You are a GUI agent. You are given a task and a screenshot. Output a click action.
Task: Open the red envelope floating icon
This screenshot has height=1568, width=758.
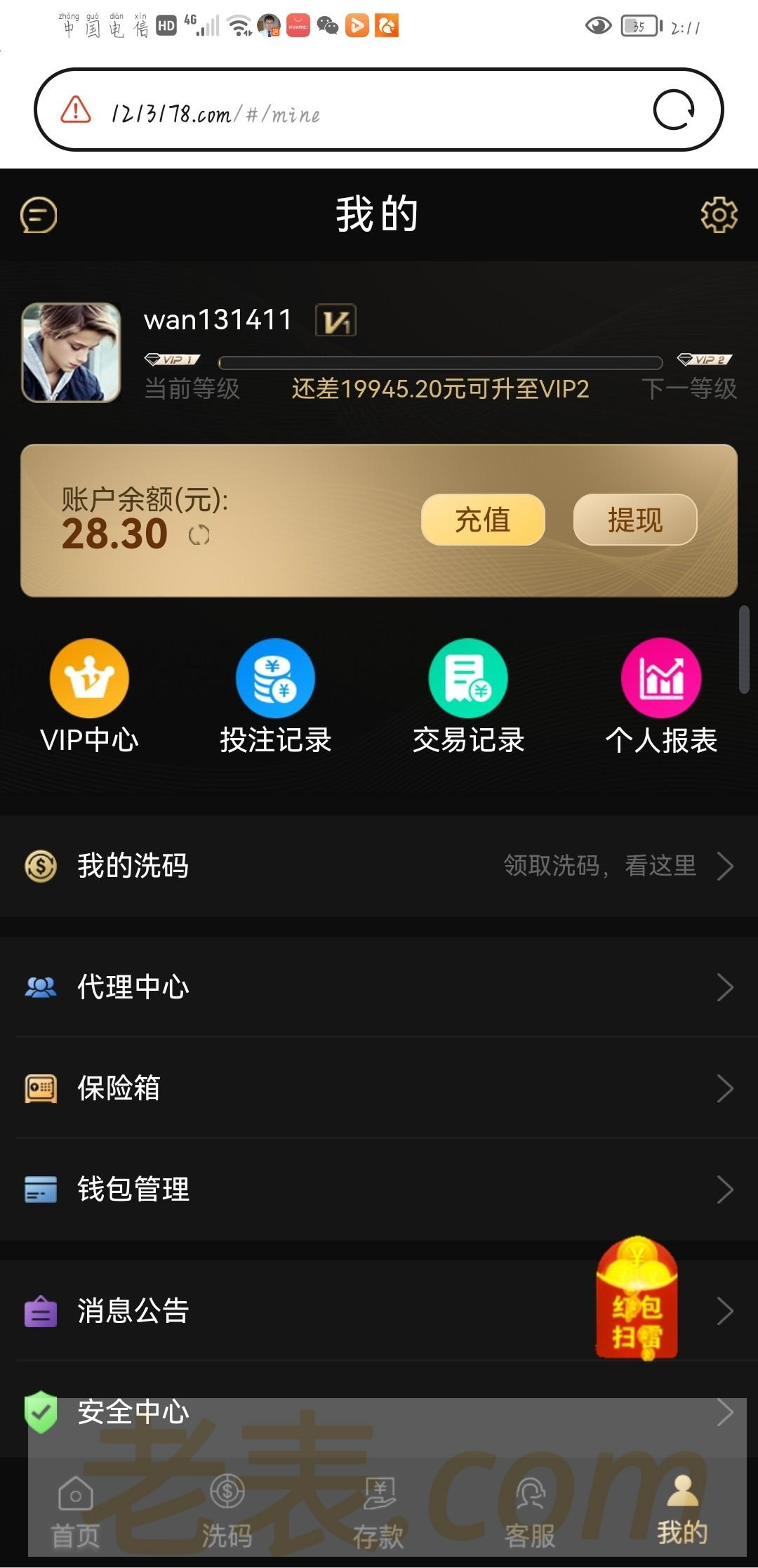pos(637,1299)
